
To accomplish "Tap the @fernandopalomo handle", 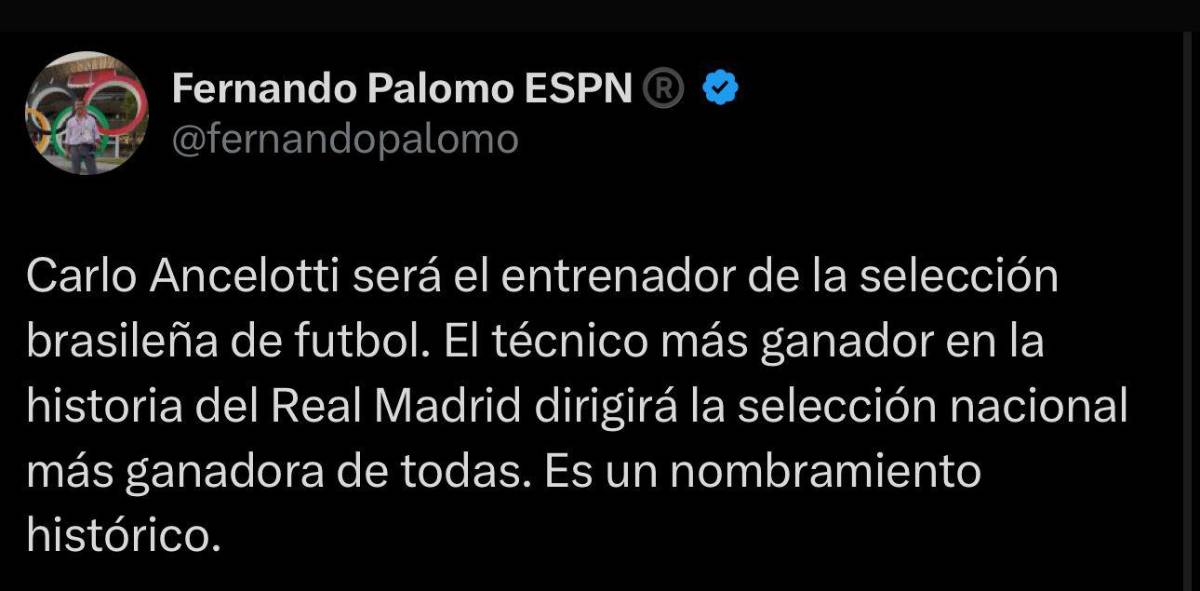I will [345, 139].
